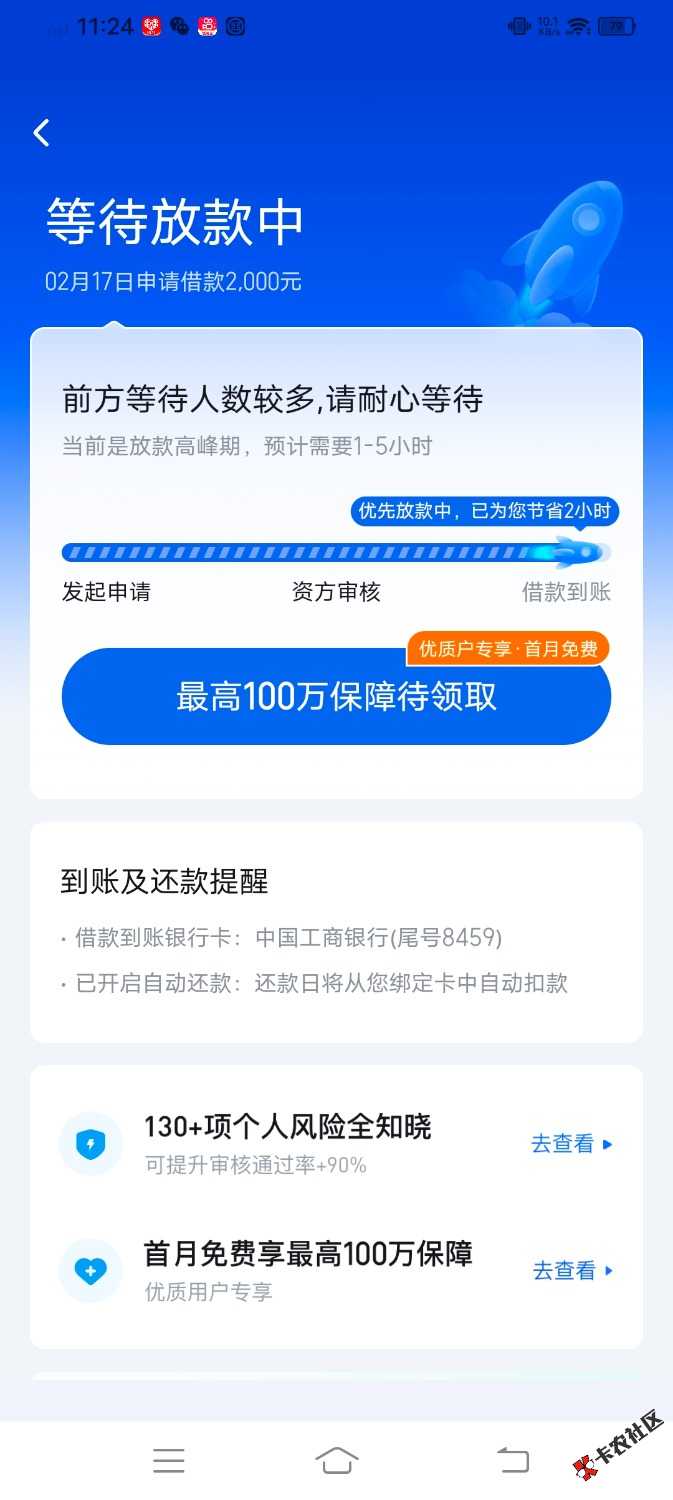Go back using the top-left arrow
Screen dimensions: 673x1500
coord(41,133)
